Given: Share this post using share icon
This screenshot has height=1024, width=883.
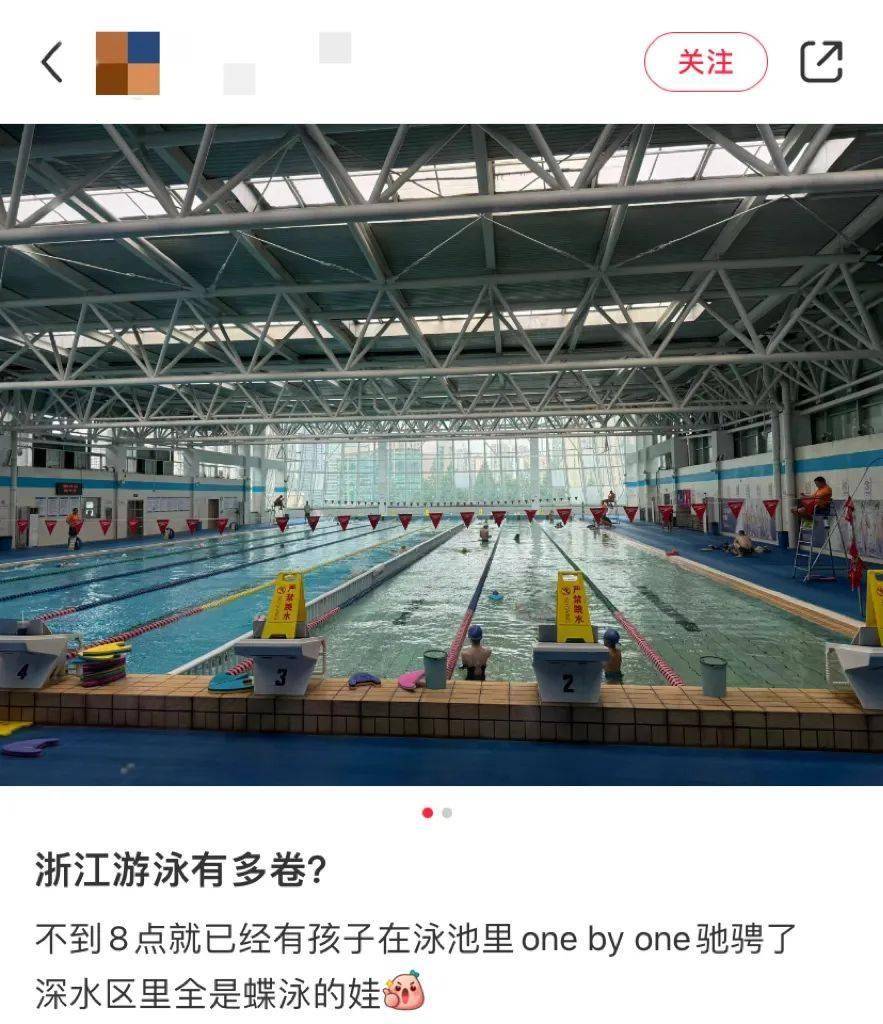Looking at the screenshot, I should [821, 62].
